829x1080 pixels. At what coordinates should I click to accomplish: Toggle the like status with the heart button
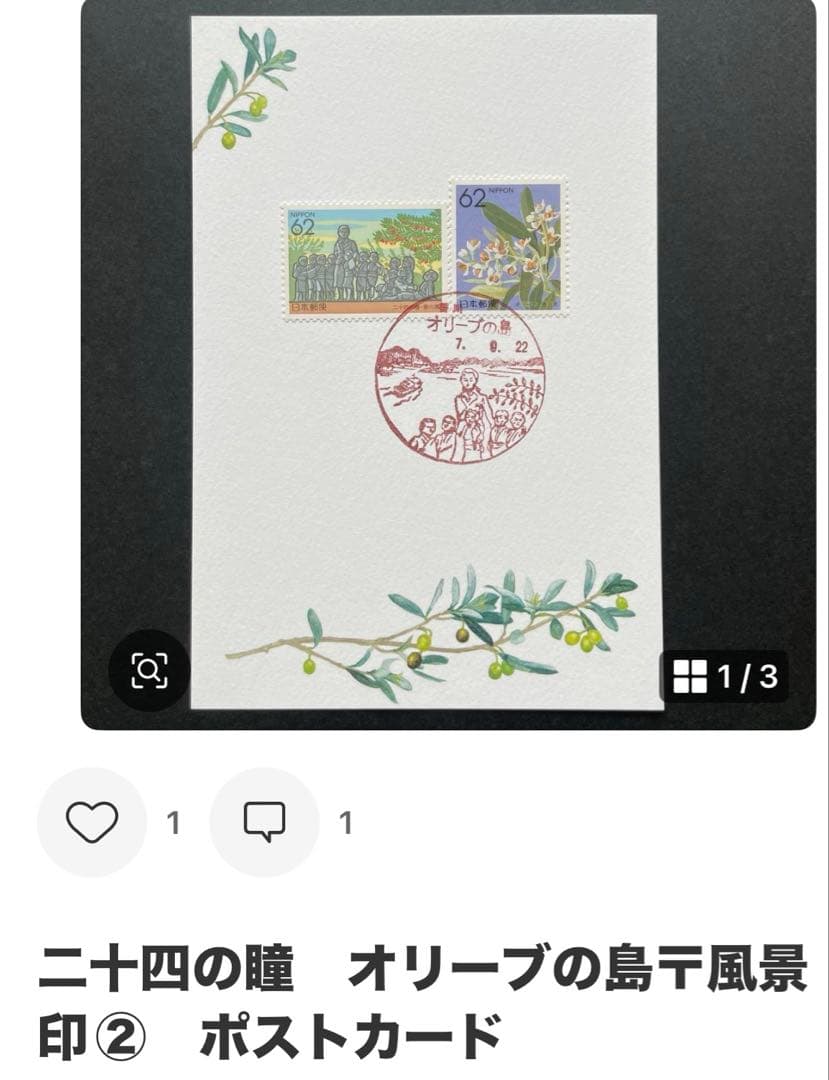tap(90, 822)
